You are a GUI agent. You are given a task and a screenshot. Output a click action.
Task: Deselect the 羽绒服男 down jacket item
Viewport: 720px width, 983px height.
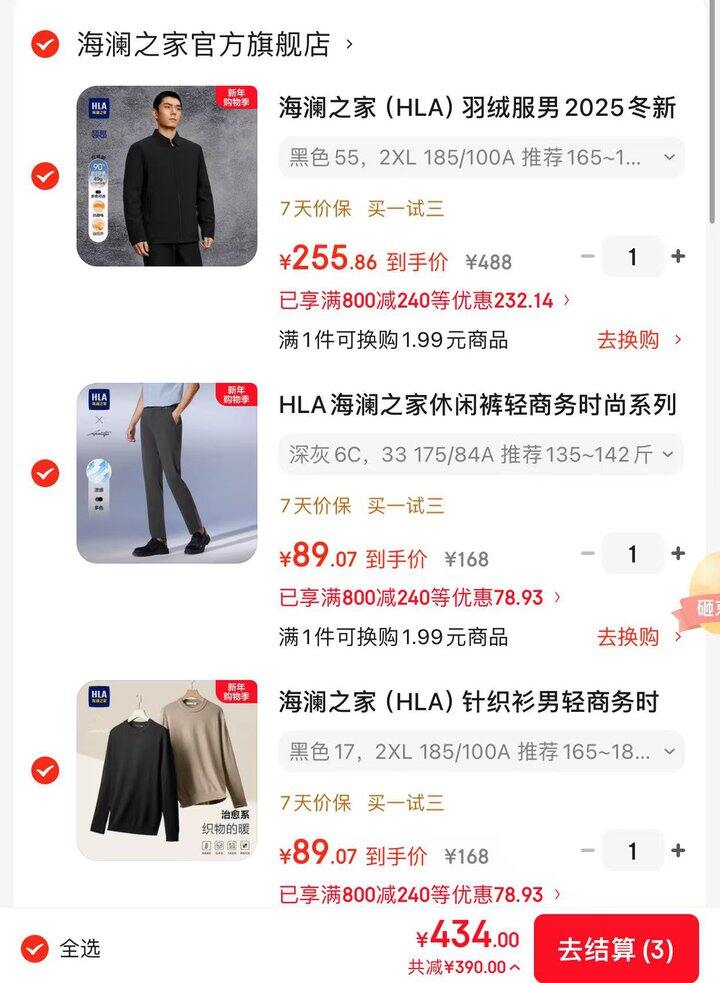(45, 176)
